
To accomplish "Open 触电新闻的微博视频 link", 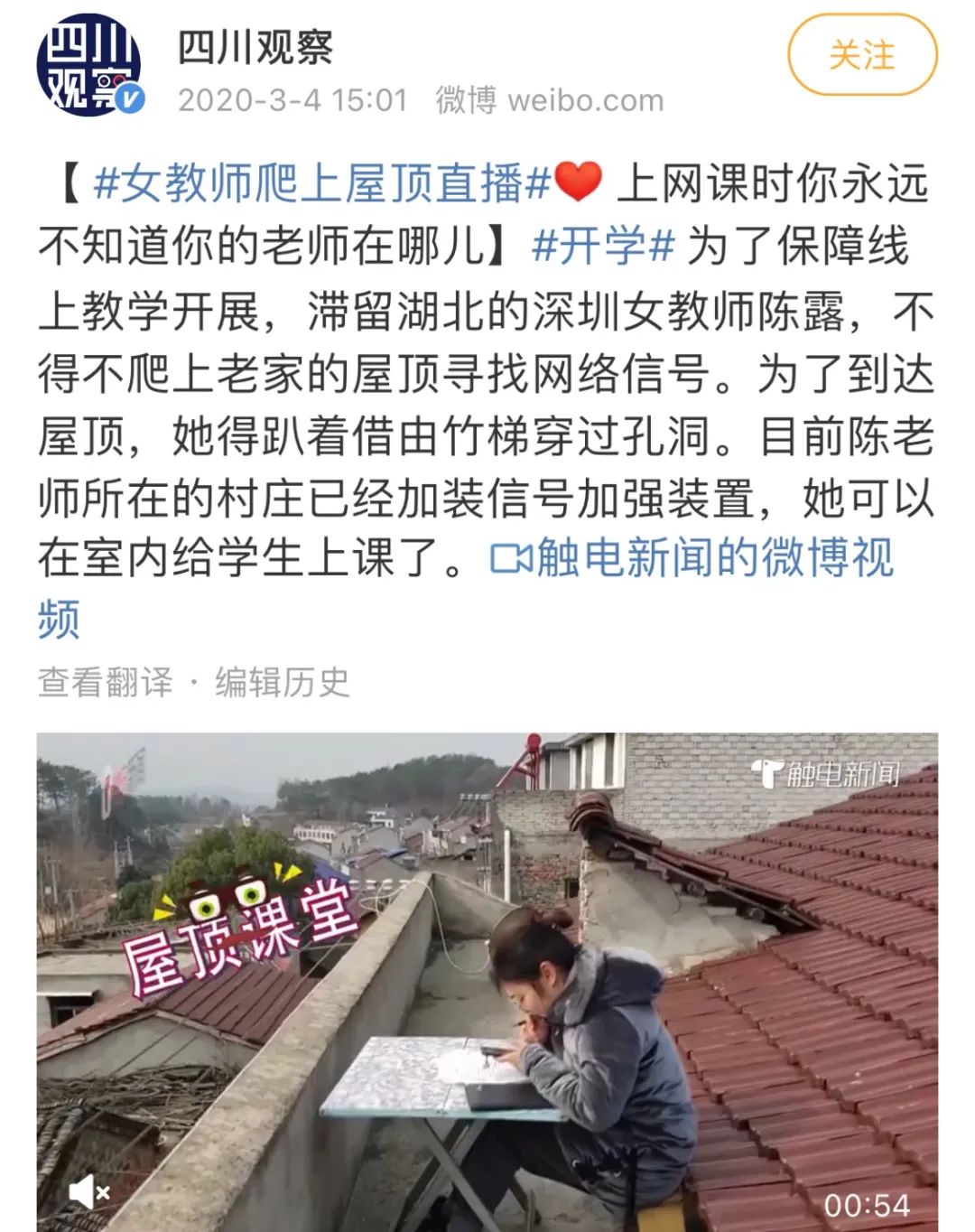I will tap(692, 557).
